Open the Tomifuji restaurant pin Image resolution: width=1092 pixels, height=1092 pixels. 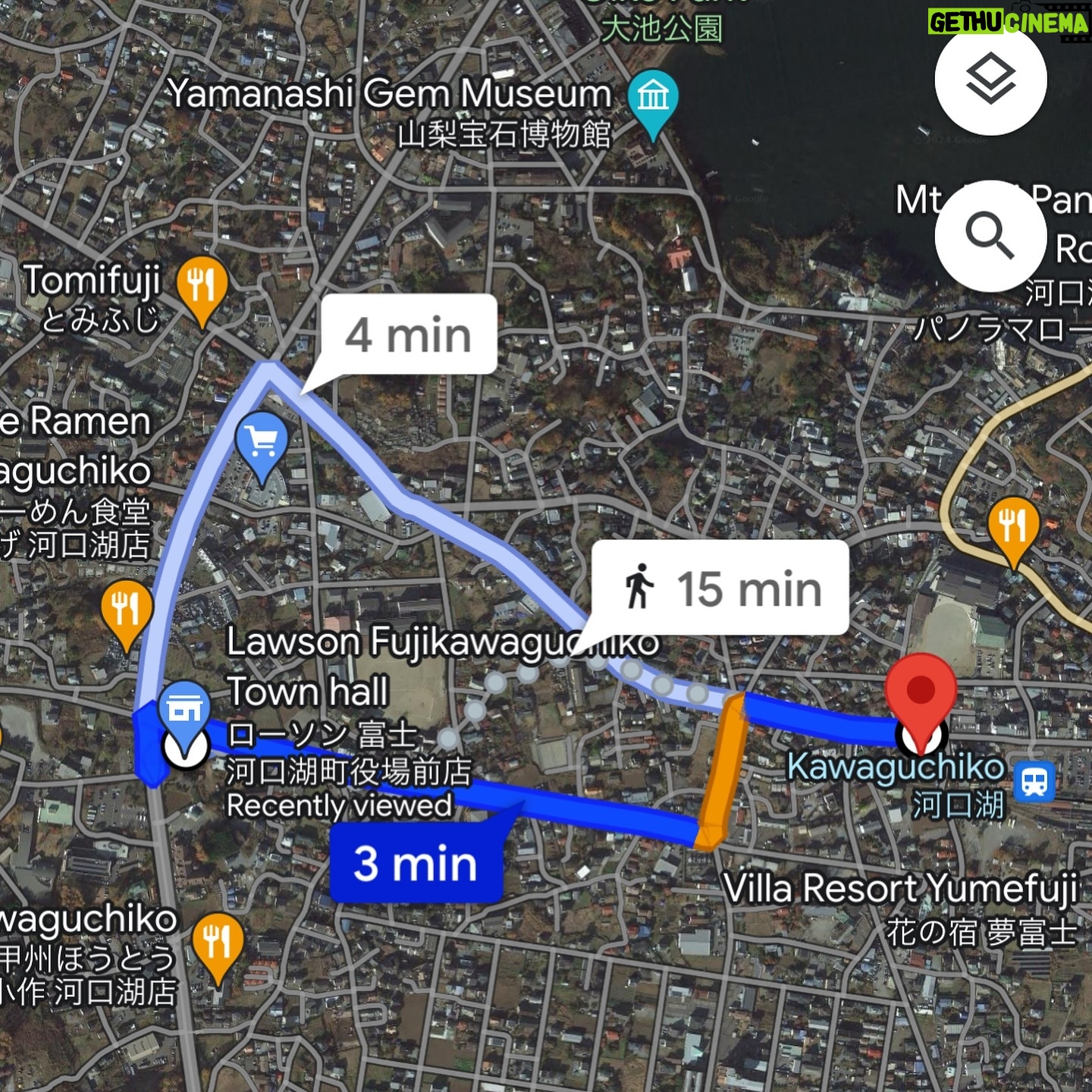202,287
